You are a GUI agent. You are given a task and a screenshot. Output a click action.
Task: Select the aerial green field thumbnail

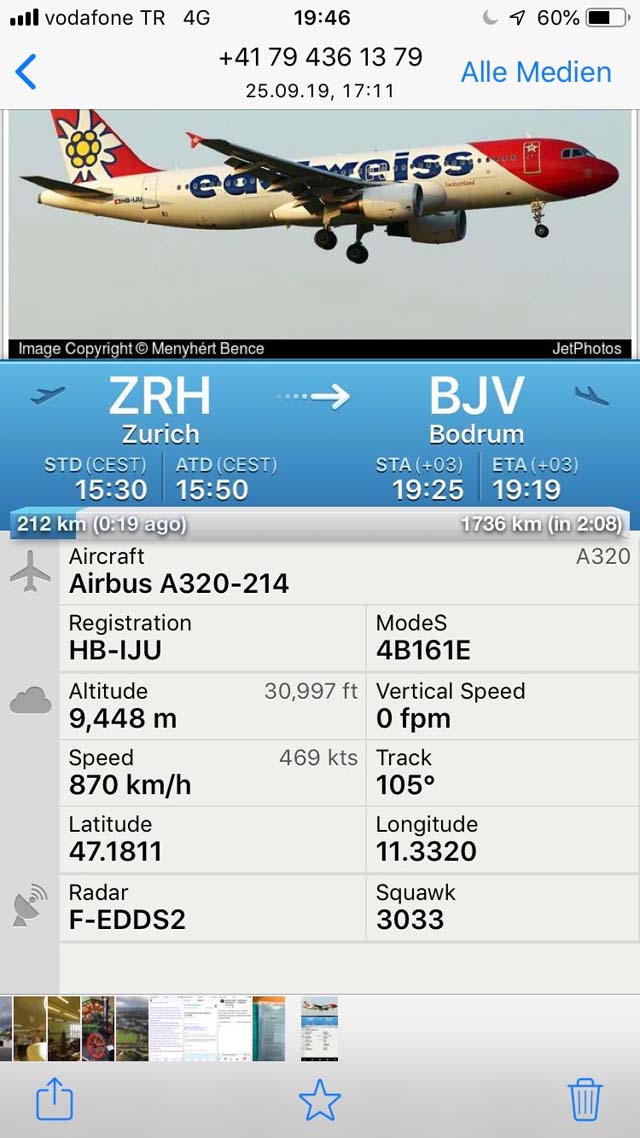coord(131,1028)
